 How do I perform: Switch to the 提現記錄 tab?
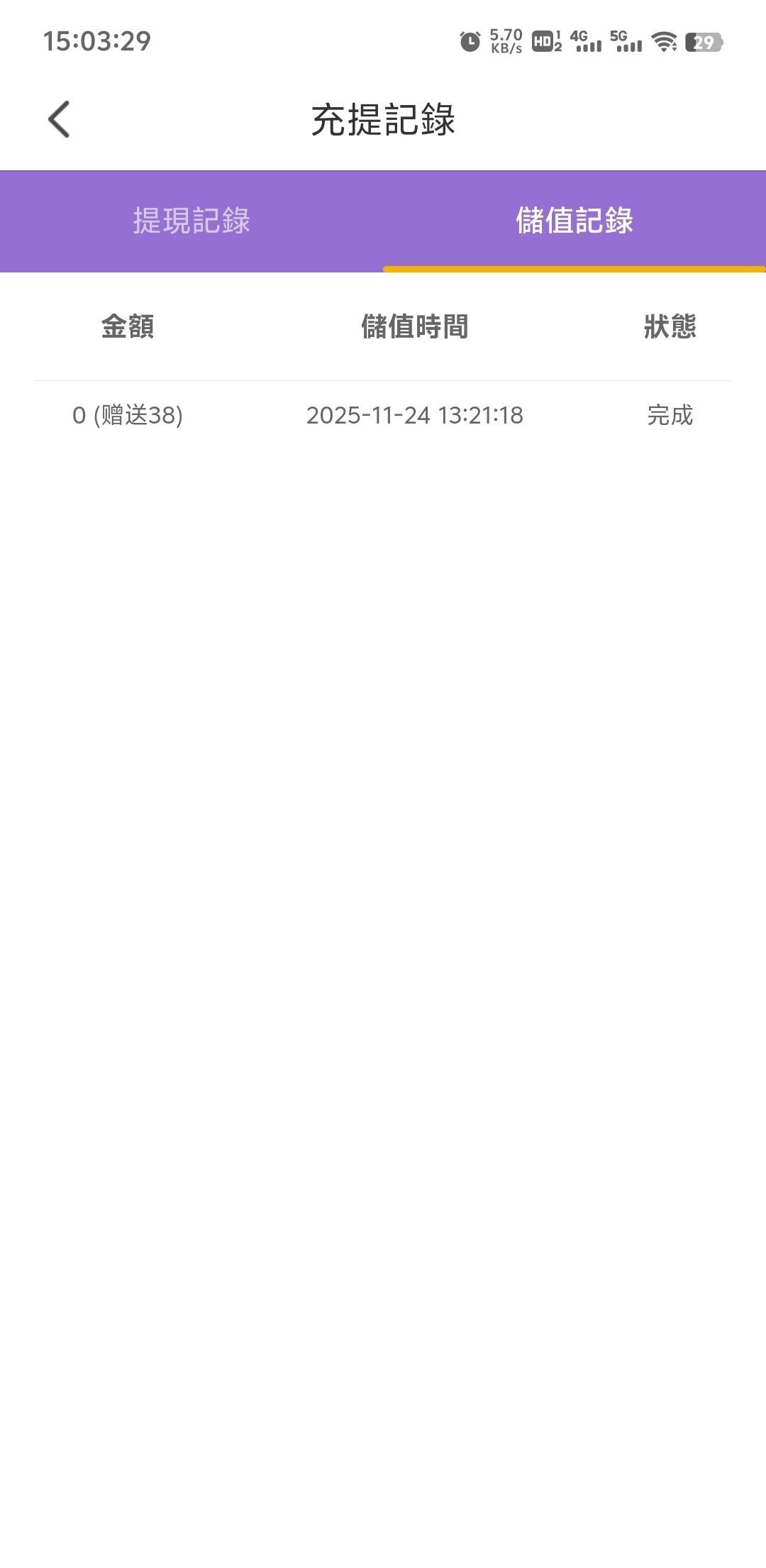tap(191, 221)
